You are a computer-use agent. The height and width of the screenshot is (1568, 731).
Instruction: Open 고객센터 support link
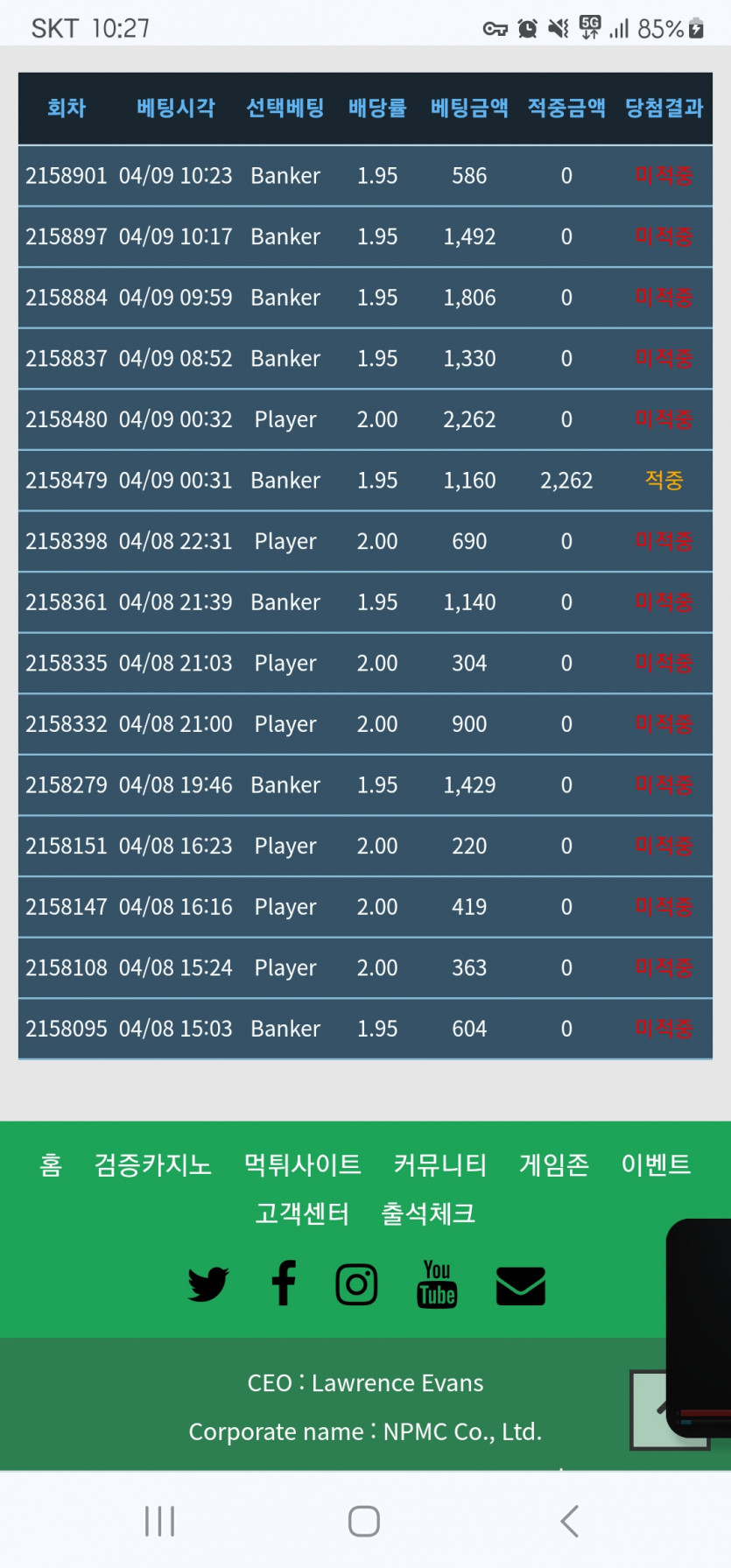pyautogui.click(x=302, y=1214)
